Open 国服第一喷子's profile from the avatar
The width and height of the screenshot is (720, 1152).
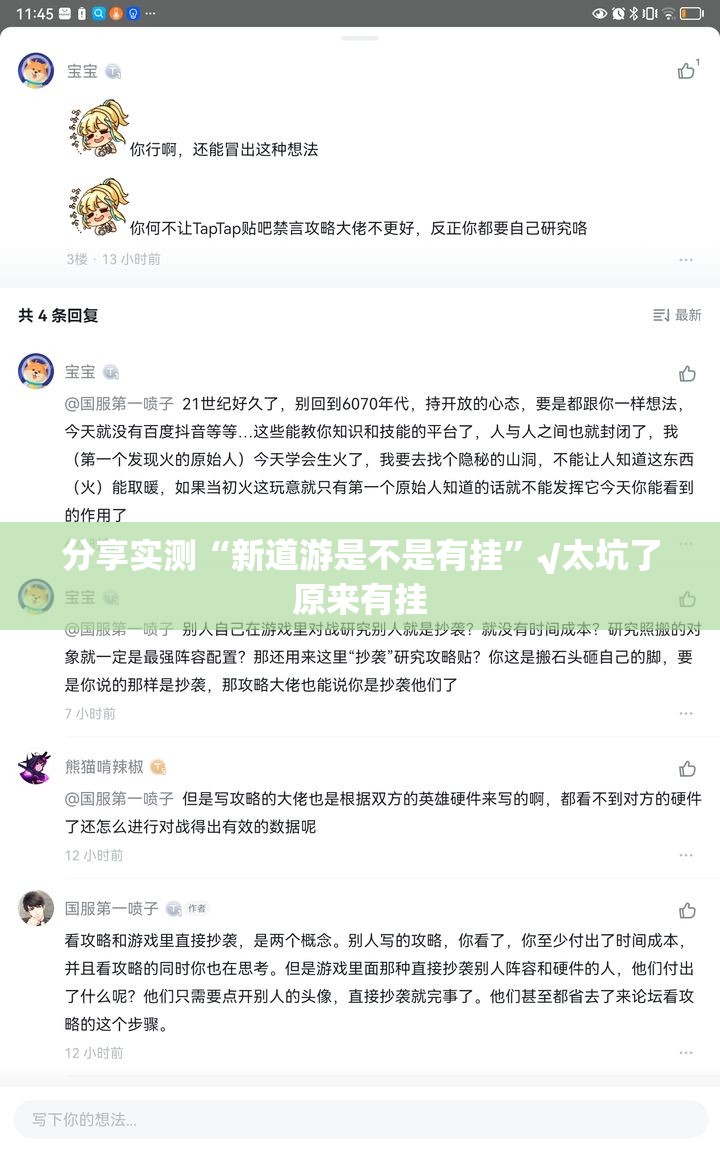36,908
